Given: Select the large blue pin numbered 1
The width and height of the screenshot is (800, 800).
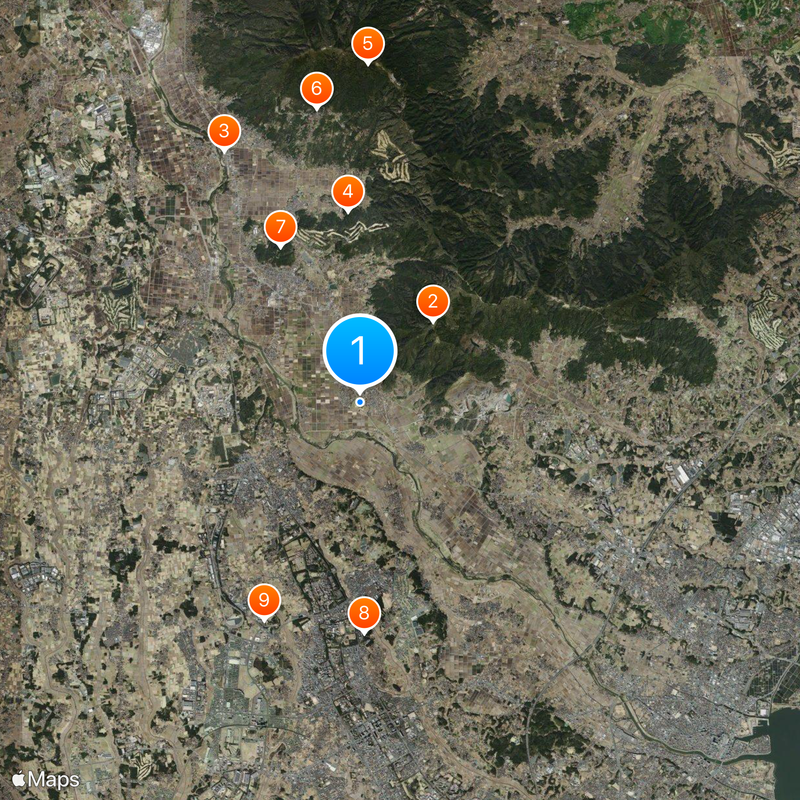Looking at the screenshot, I should click(x=360, y=351).
